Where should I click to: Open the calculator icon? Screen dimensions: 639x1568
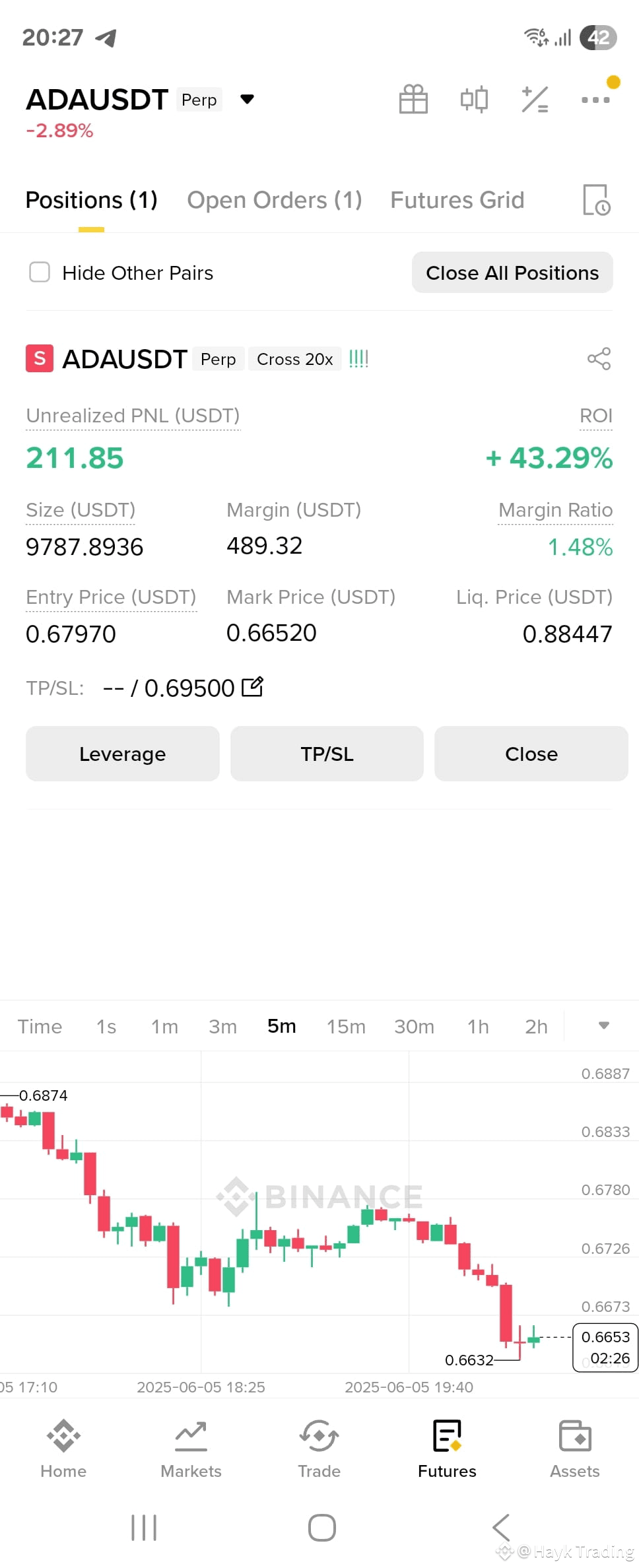(535, 100)
